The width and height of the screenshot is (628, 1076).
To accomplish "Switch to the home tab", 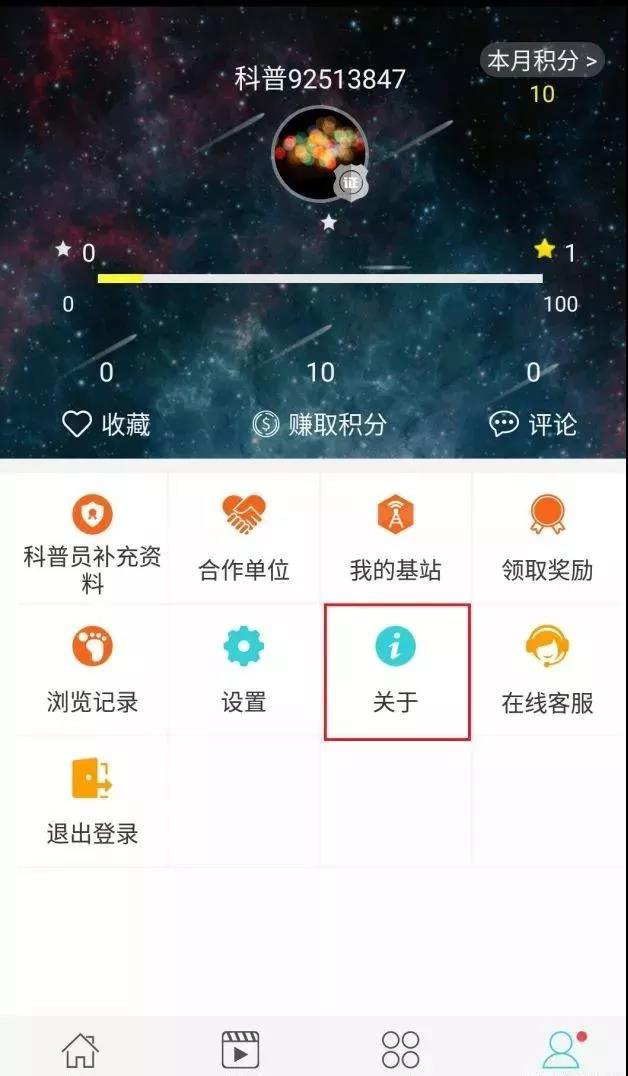I will coord(80,1048).
